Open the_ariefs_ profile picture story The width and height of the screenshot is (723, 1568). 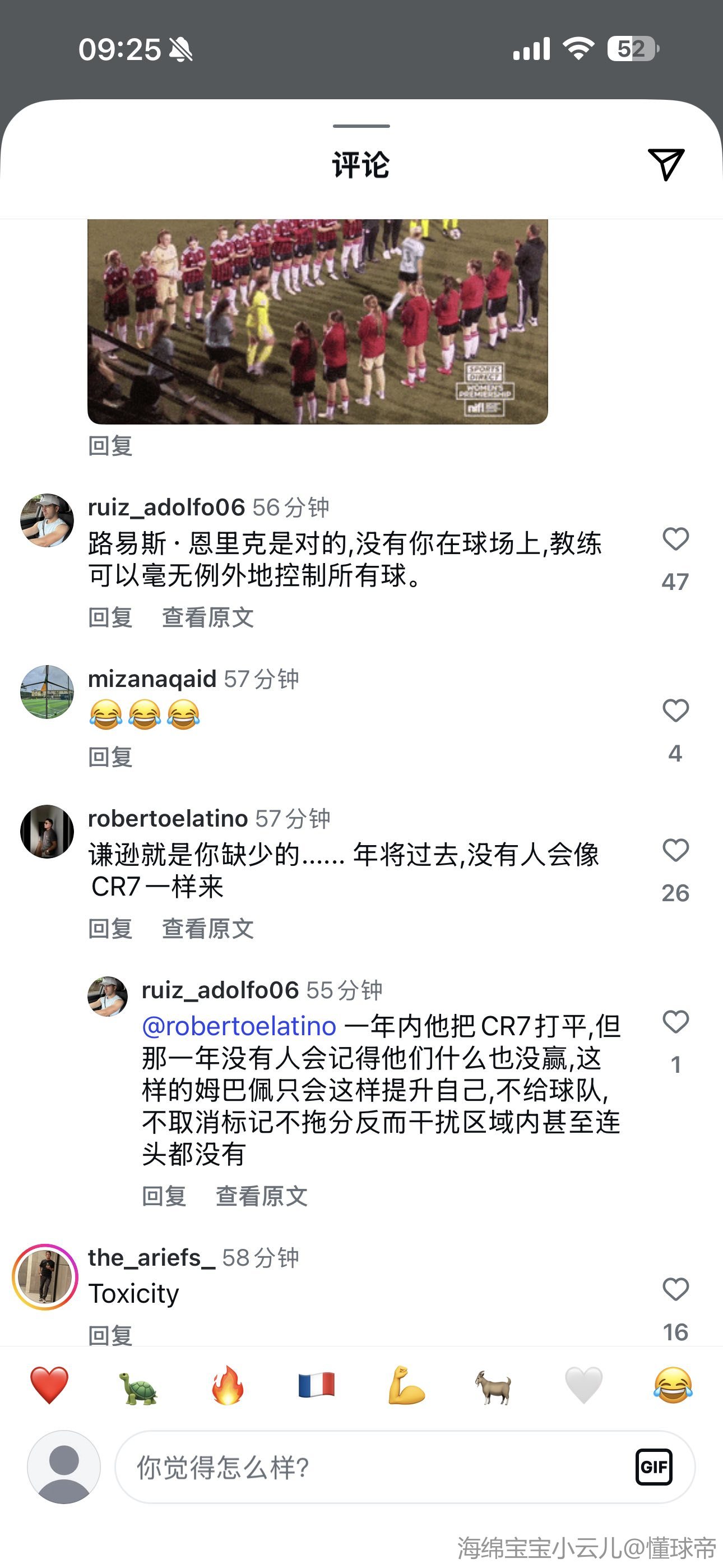click(45, 1277)
